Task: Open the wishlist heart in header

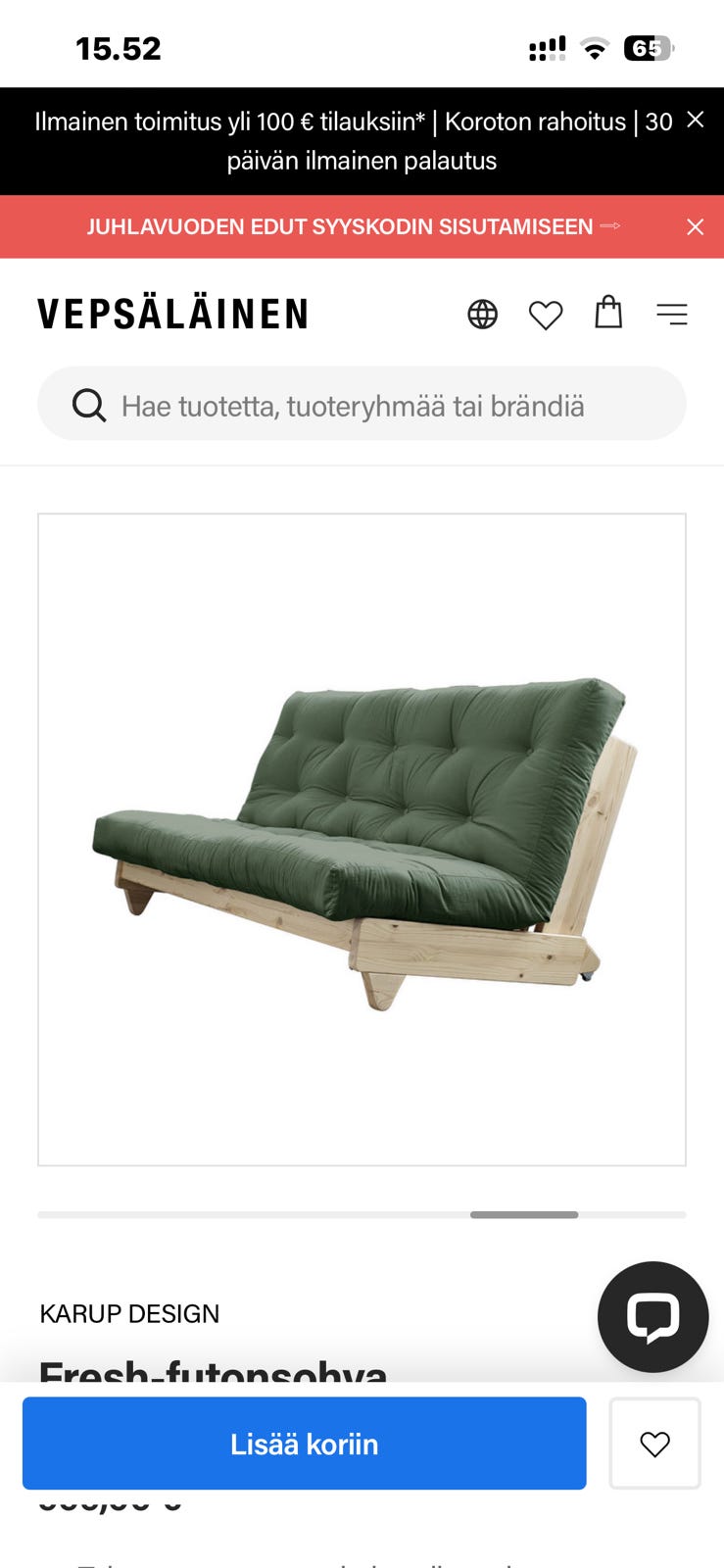Action: pyautogui.click(x=546, y=315)
